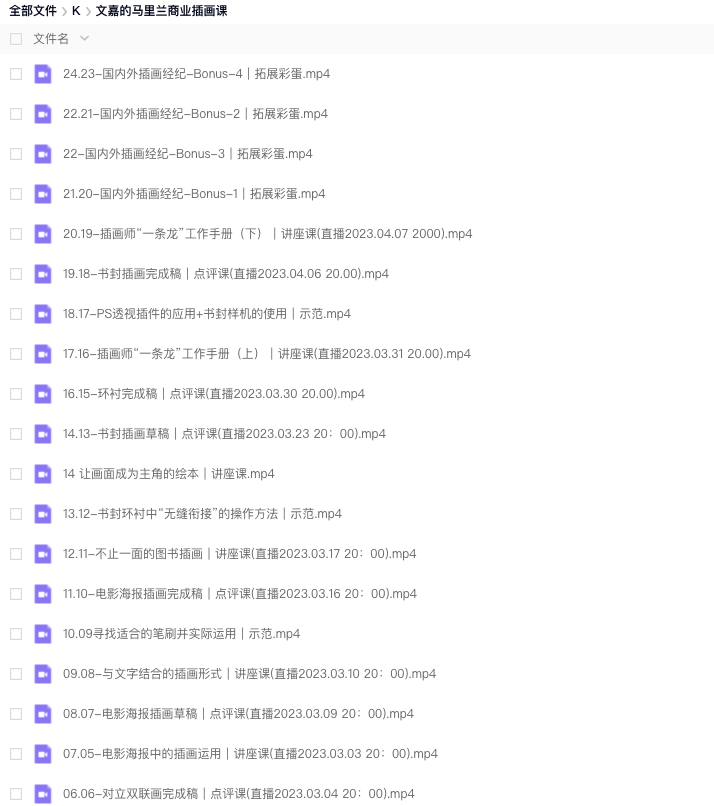This screenshot has width=714, height=806.
Task: Open the 16.15-环衬完成稿 file
Action: pyautogui.click(x=213, y=394)
